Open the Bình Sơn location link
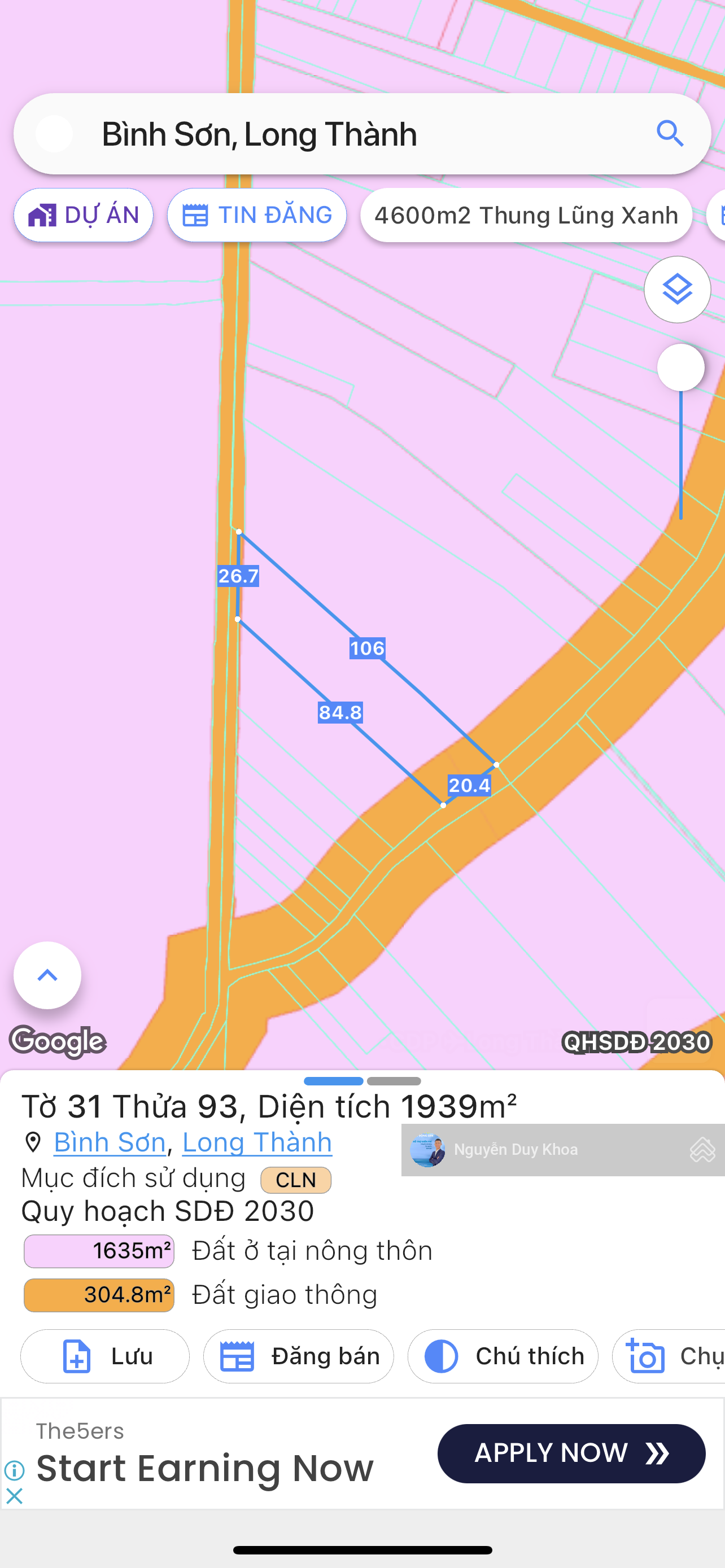The width and height of the screenshot is (725, 1568). pyautogui.click(x=110, y=1142)
